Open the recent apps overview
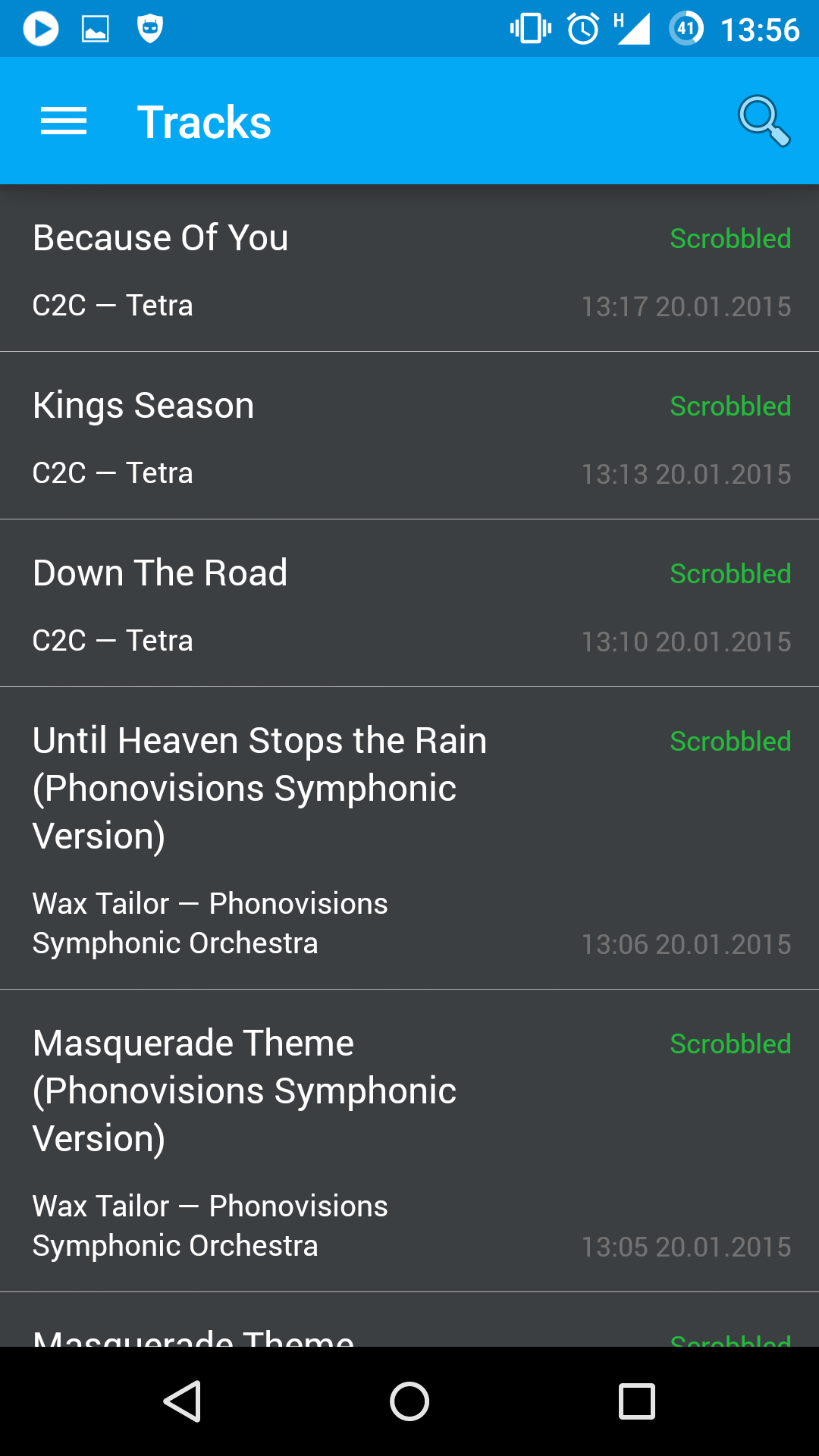819x1456 pixels. click(637, 1401)
